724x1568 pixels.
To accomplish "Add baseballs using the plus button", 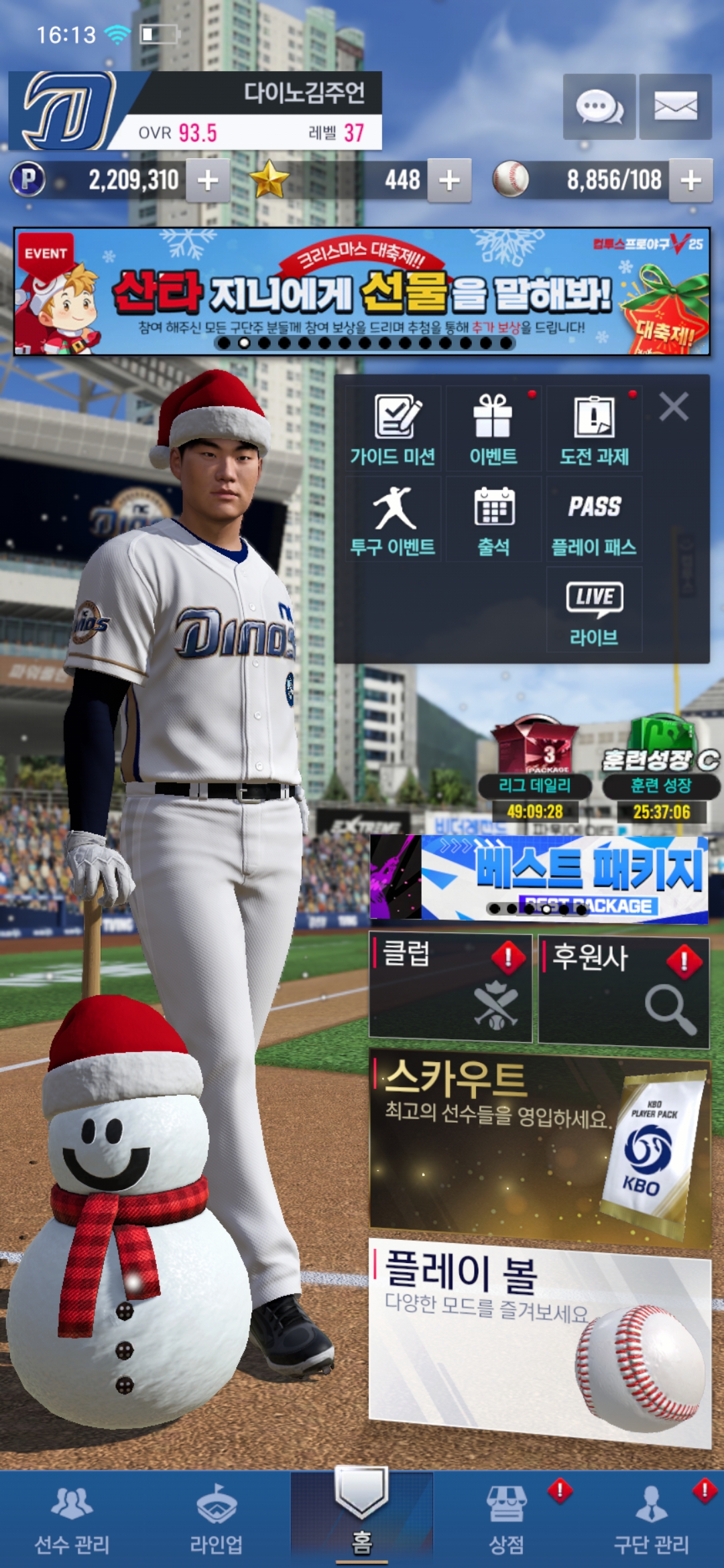I will [690, 180].
